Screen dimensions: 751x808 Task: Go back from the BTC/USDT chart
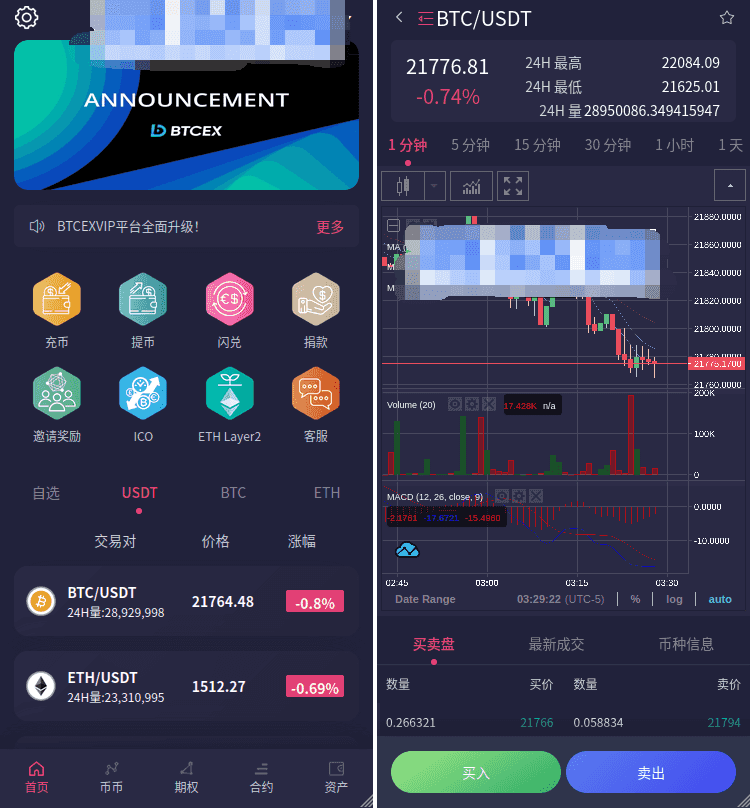point(400,17)
